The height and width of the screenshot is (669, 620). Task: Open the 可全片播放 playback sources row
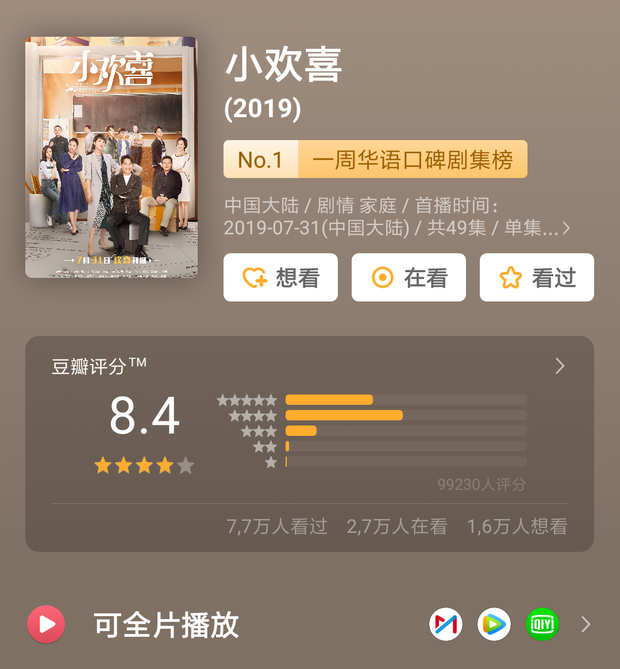[x=310, y=625]
